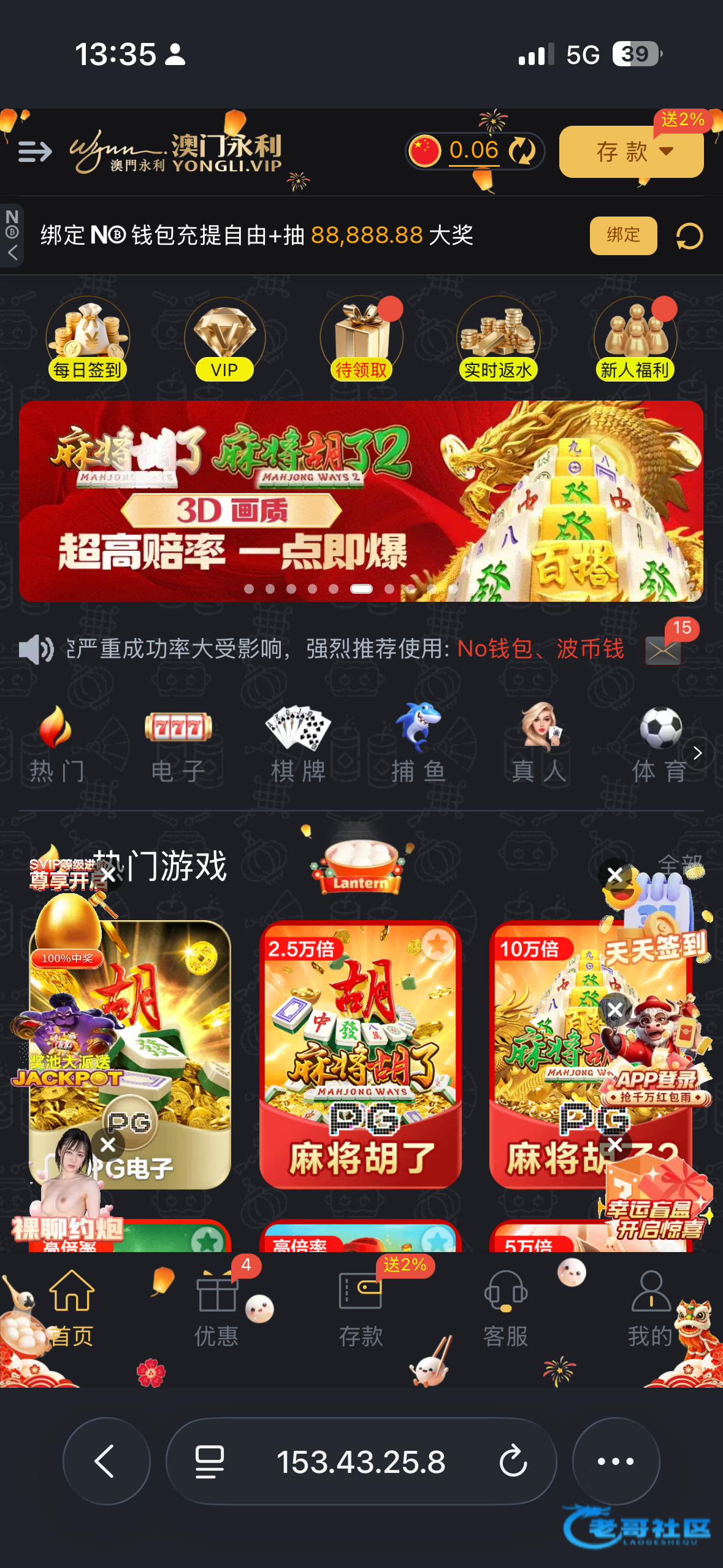Tap the 绑定 wallet button

tap(622, 235)
